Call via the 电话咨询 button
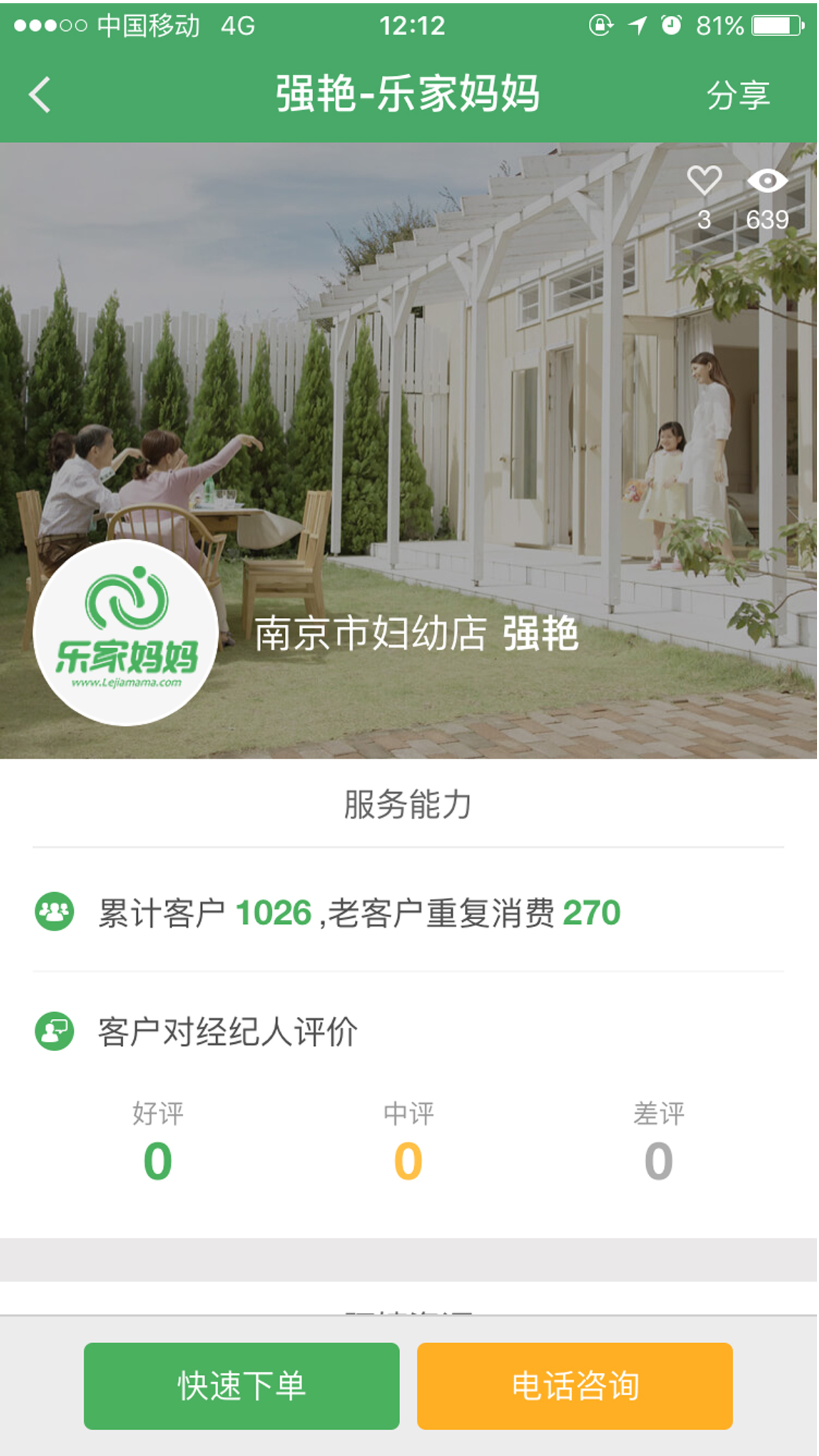Viewport: 819px width, 1456px height. (575, 1385)
